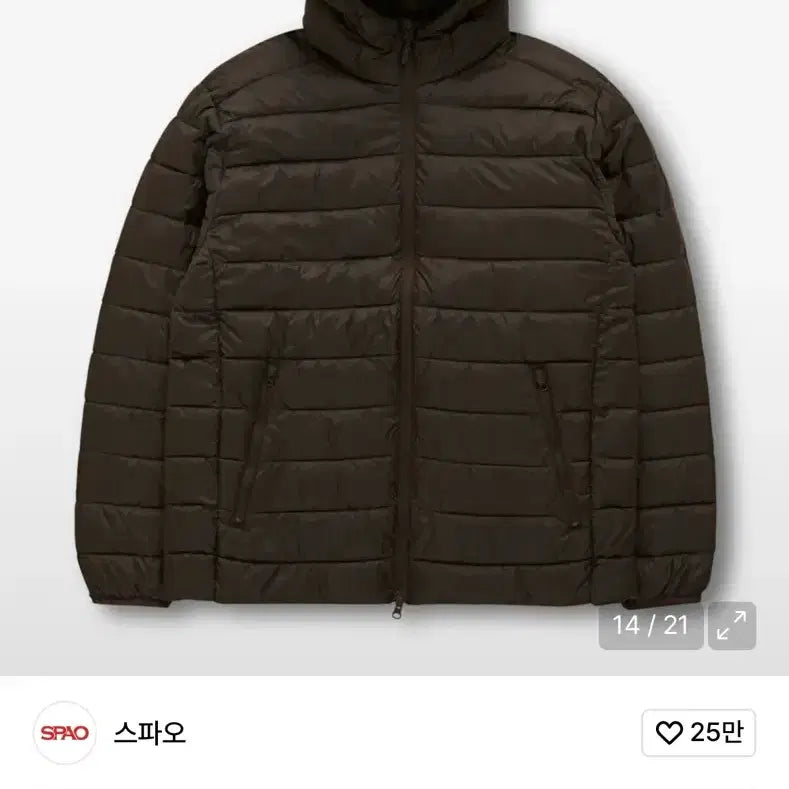Open the 스파오 brand page

150,733
